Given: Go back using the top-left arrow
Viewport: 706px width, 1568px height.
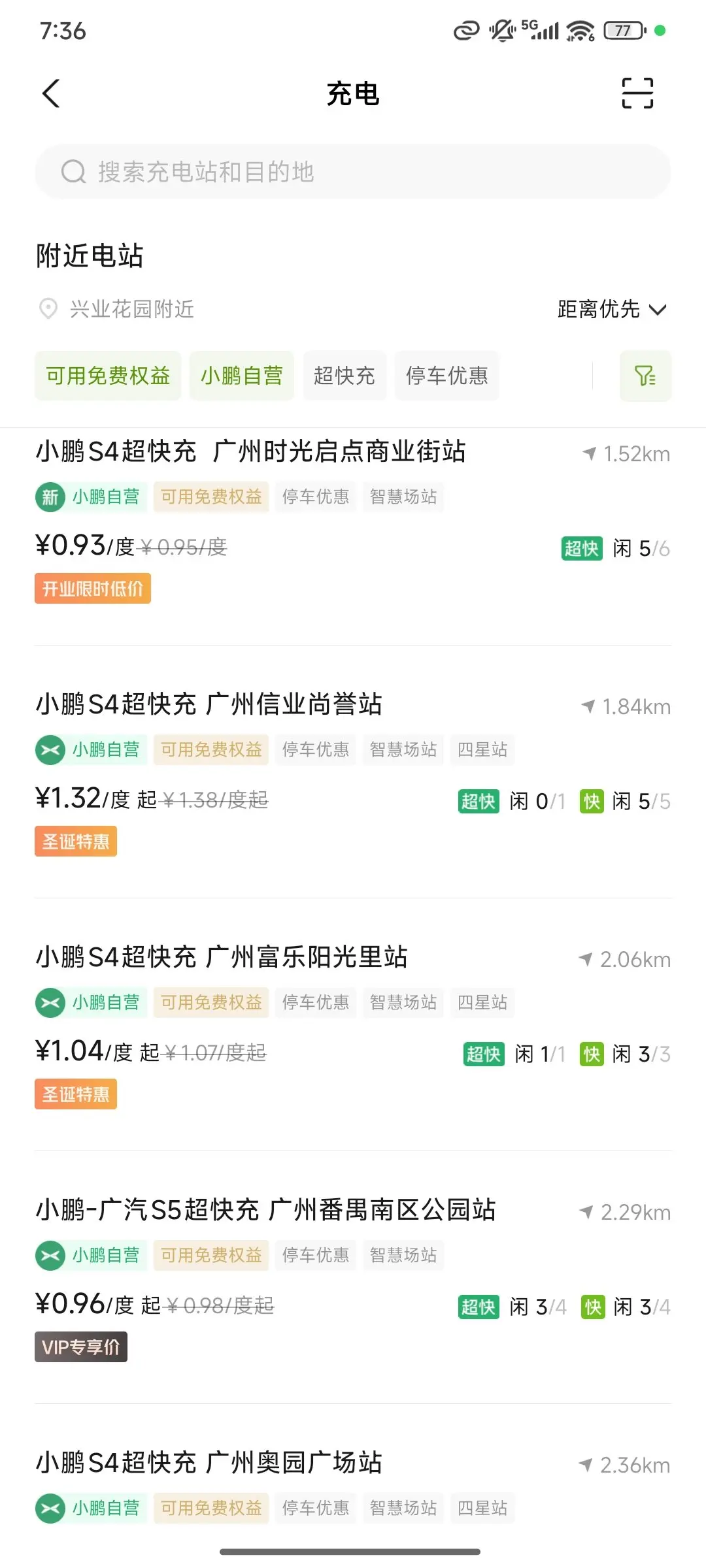Looking at the screenshot, I should [51, 93].
